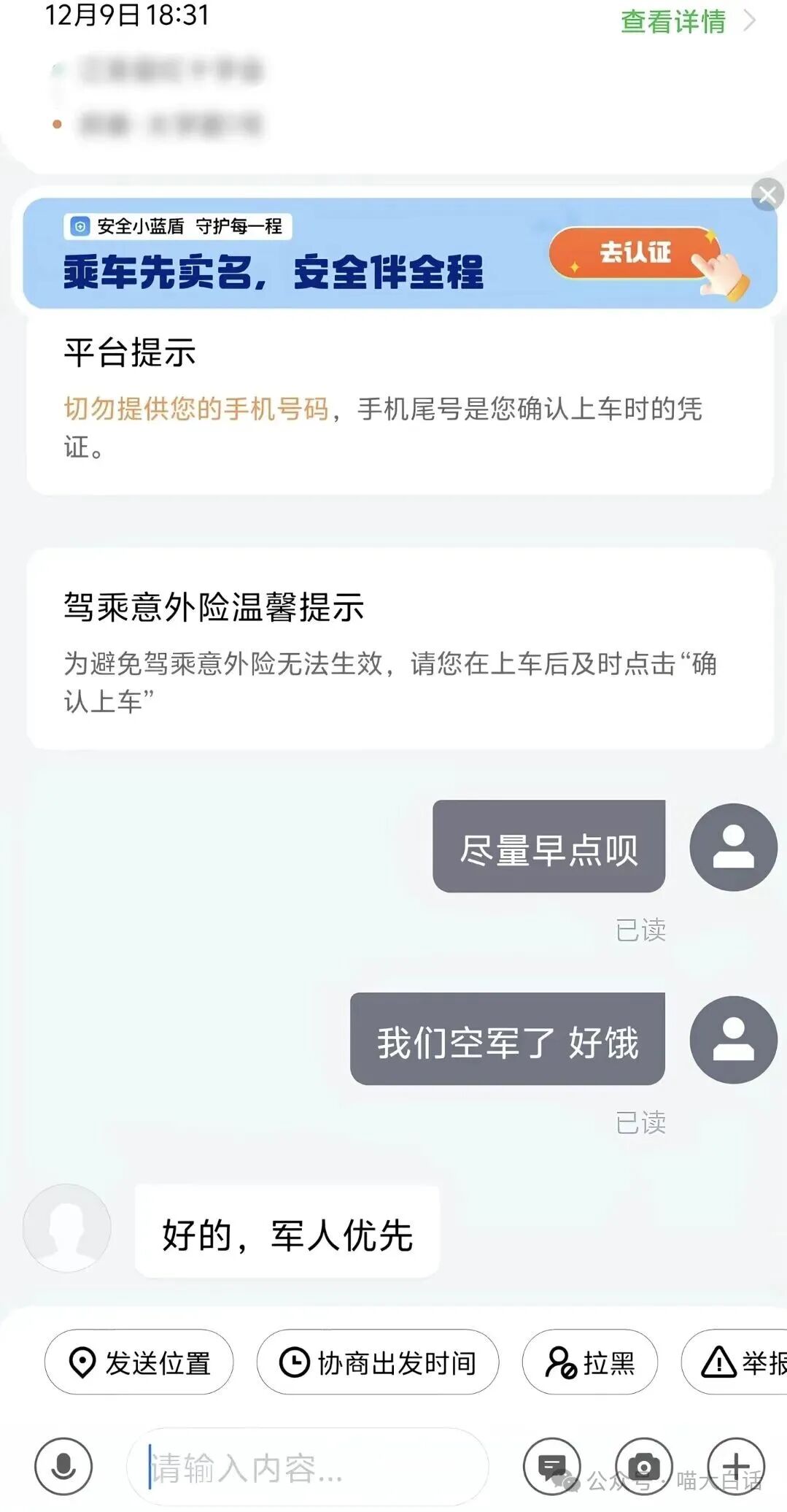
Task: Open the camera icon
Action: point(644,1466)
